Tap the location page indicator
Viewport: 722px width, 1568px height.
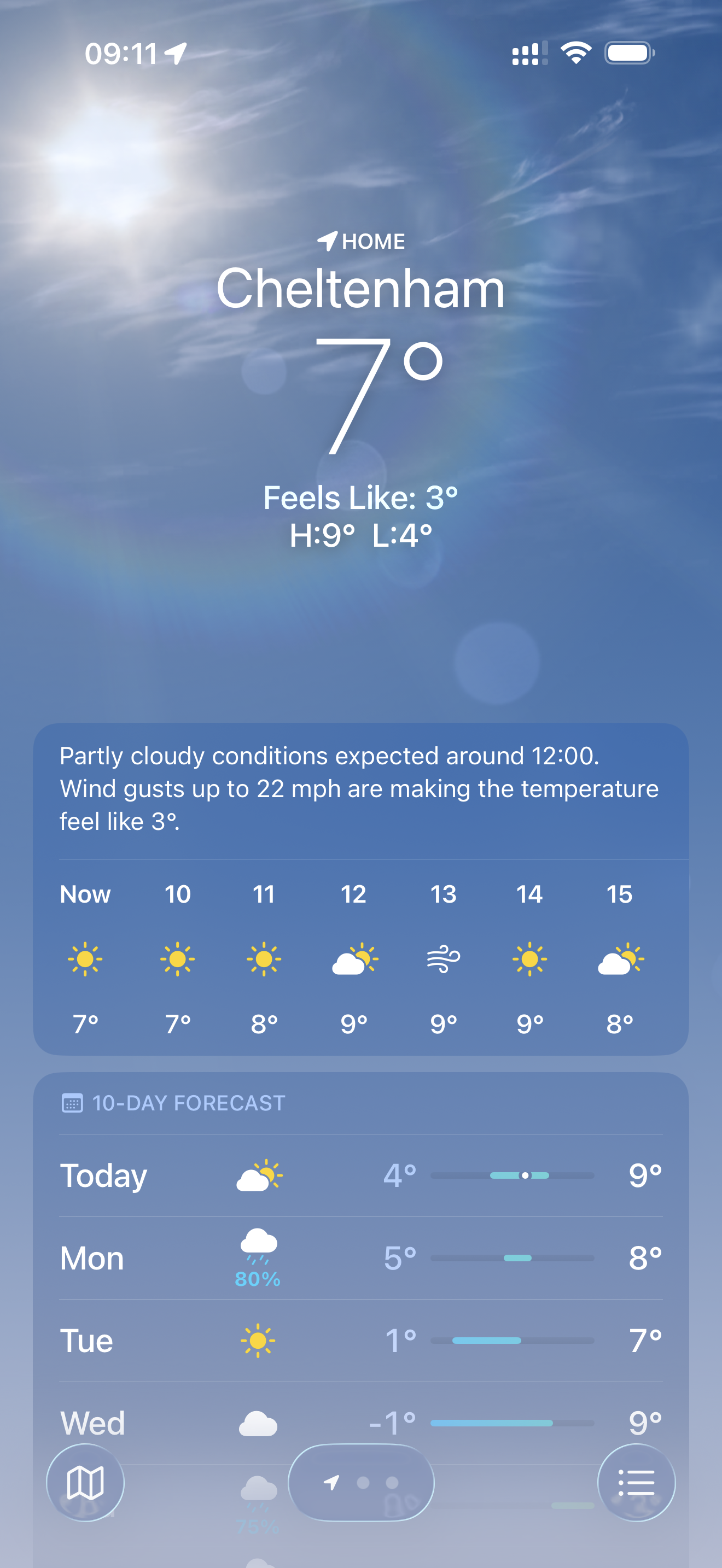[x=361, y=1483]
